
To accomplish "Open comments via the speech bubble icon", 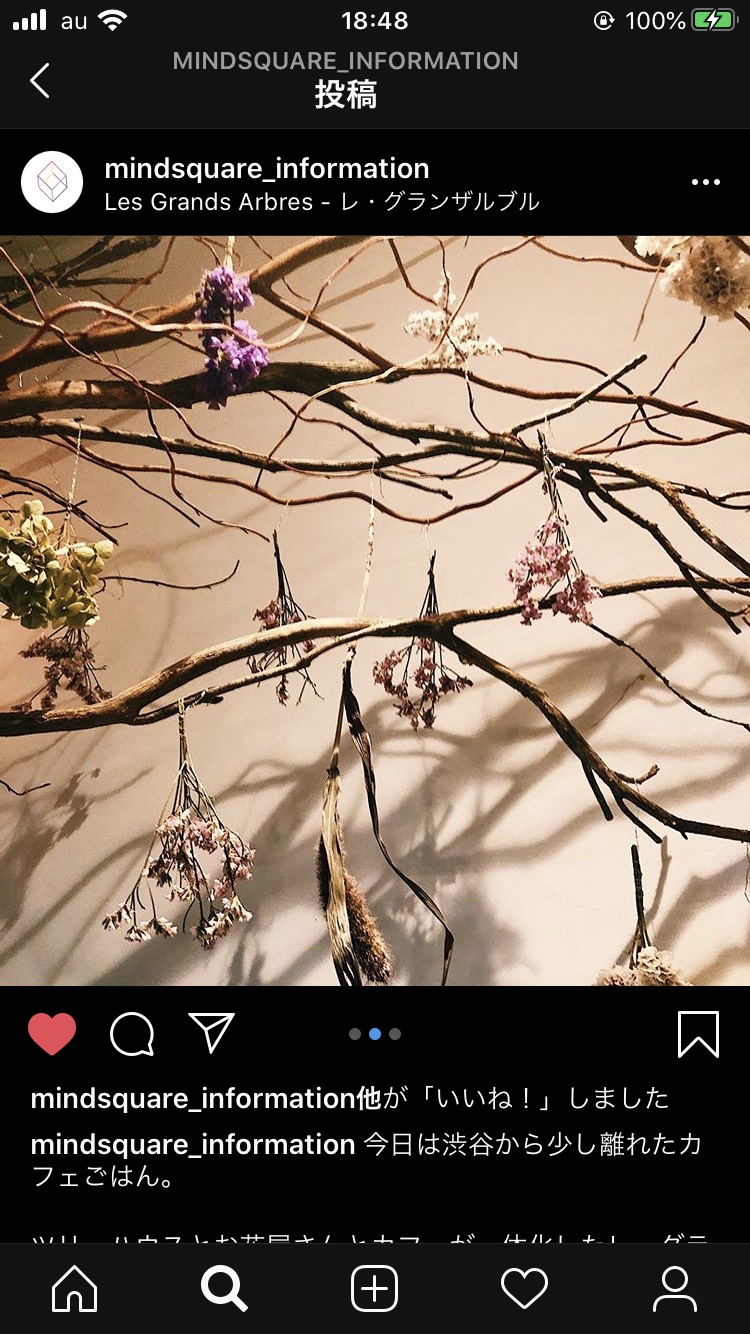I will [x=132, y=1034].
